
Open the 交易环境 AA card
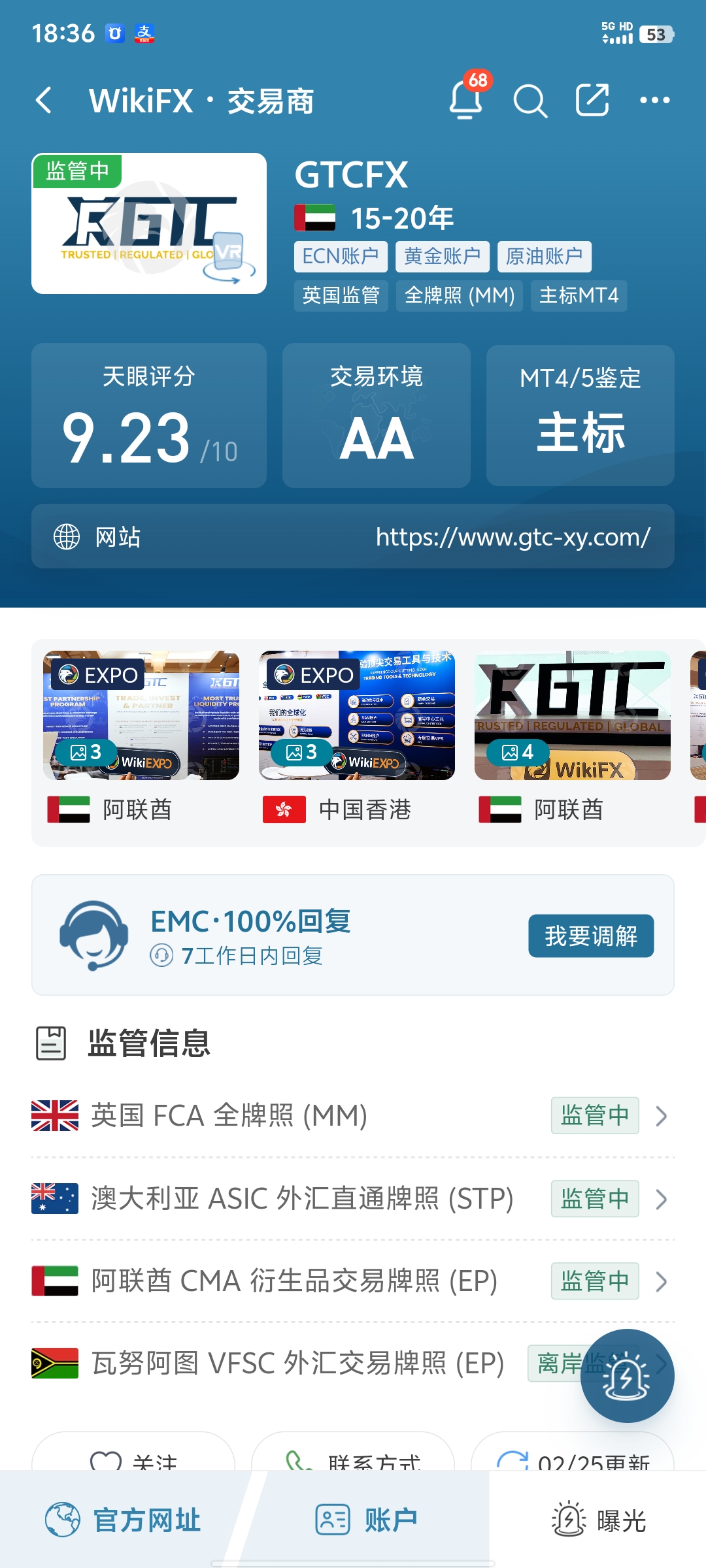pyautogui.click(x=377, y=416)
